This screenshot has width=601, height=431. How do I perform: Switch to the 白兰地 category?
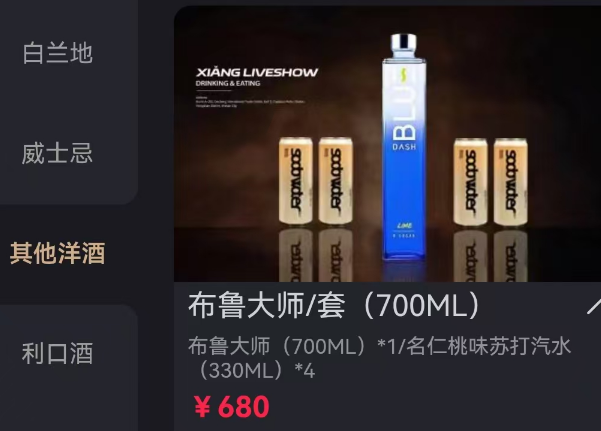(58, 53)
